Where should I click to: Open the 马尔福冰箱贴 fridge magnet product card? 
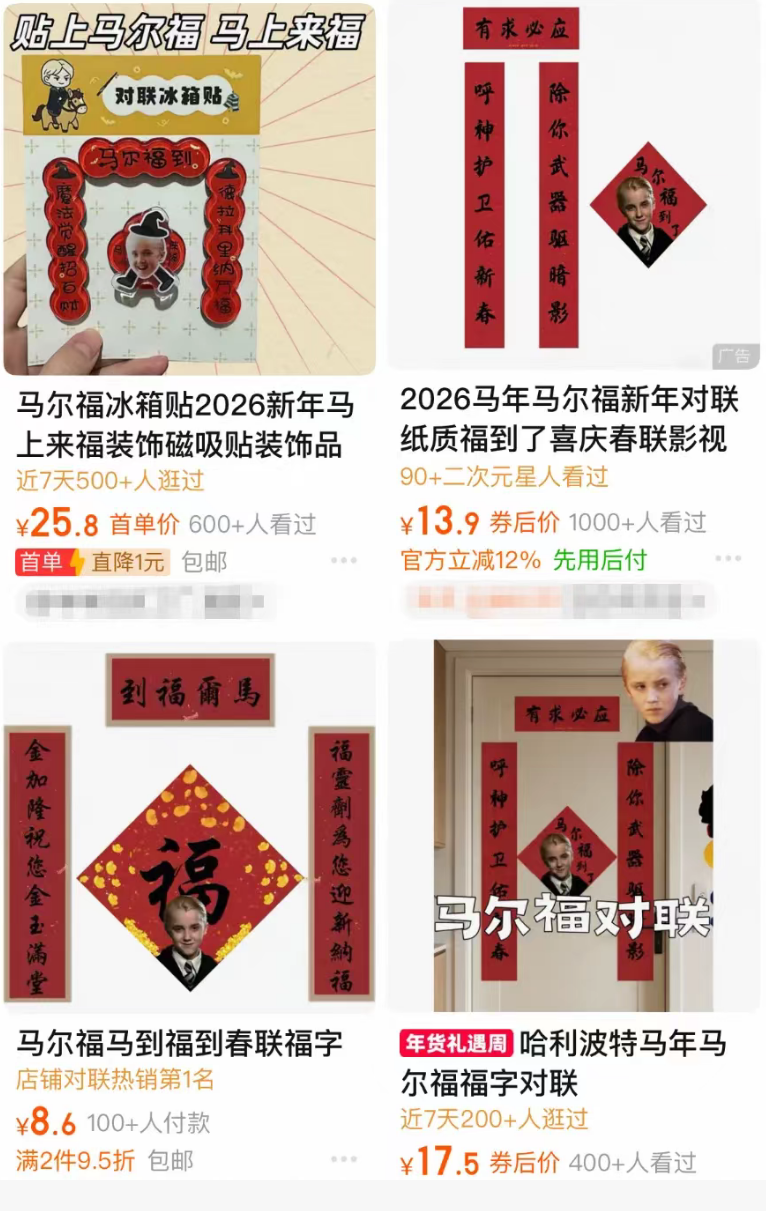190,190
